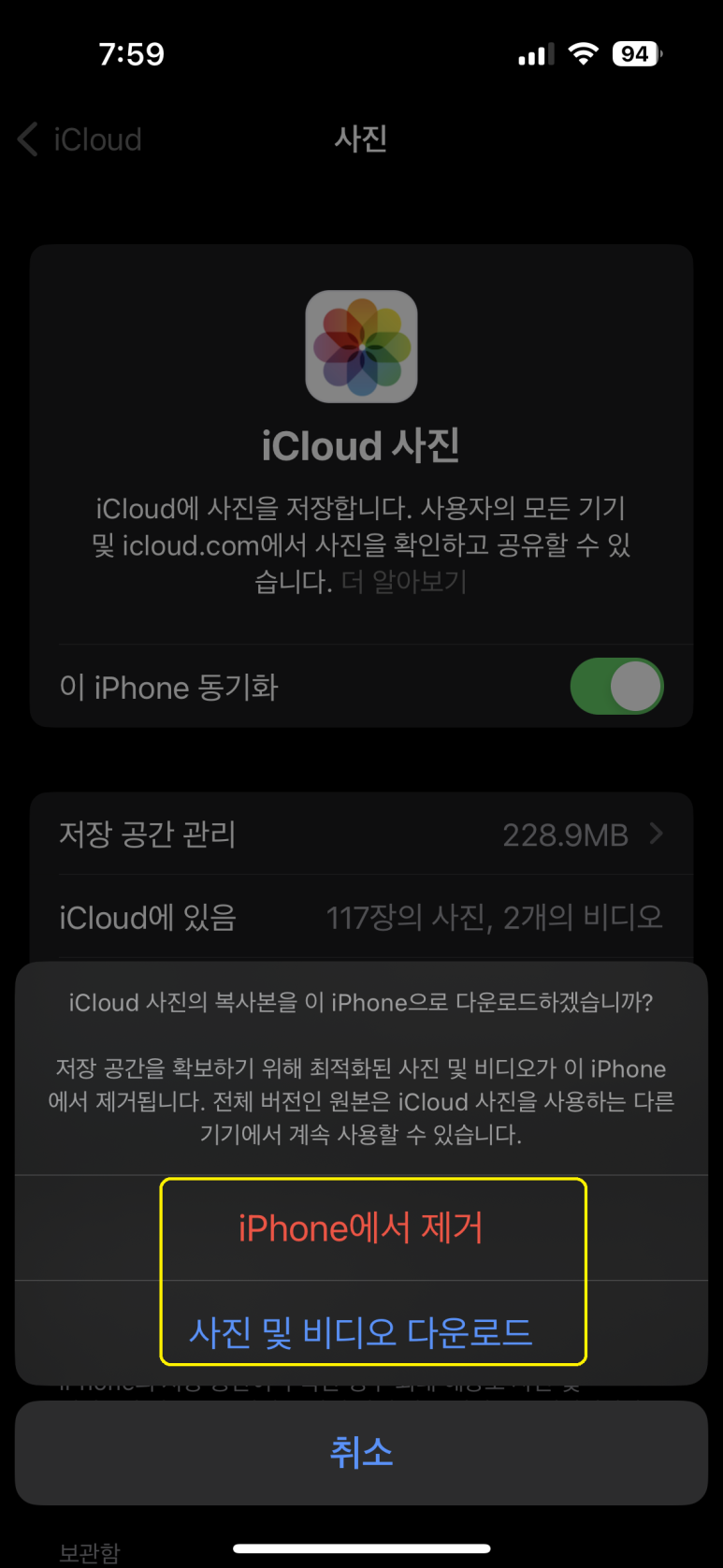Select 사진 및 비디오 다운로드 option
Viewport: 723px width, 1568px height.
click(361, 1332)
